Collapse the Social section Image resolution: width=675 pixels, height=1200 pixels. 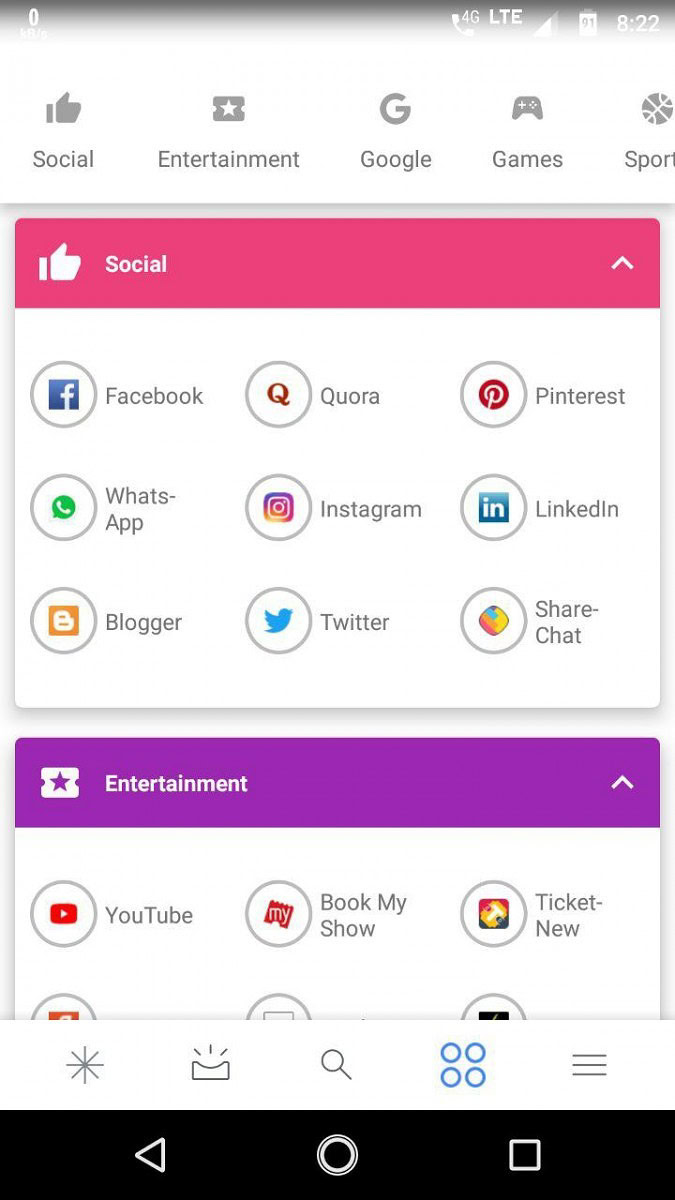pos(622,263)
